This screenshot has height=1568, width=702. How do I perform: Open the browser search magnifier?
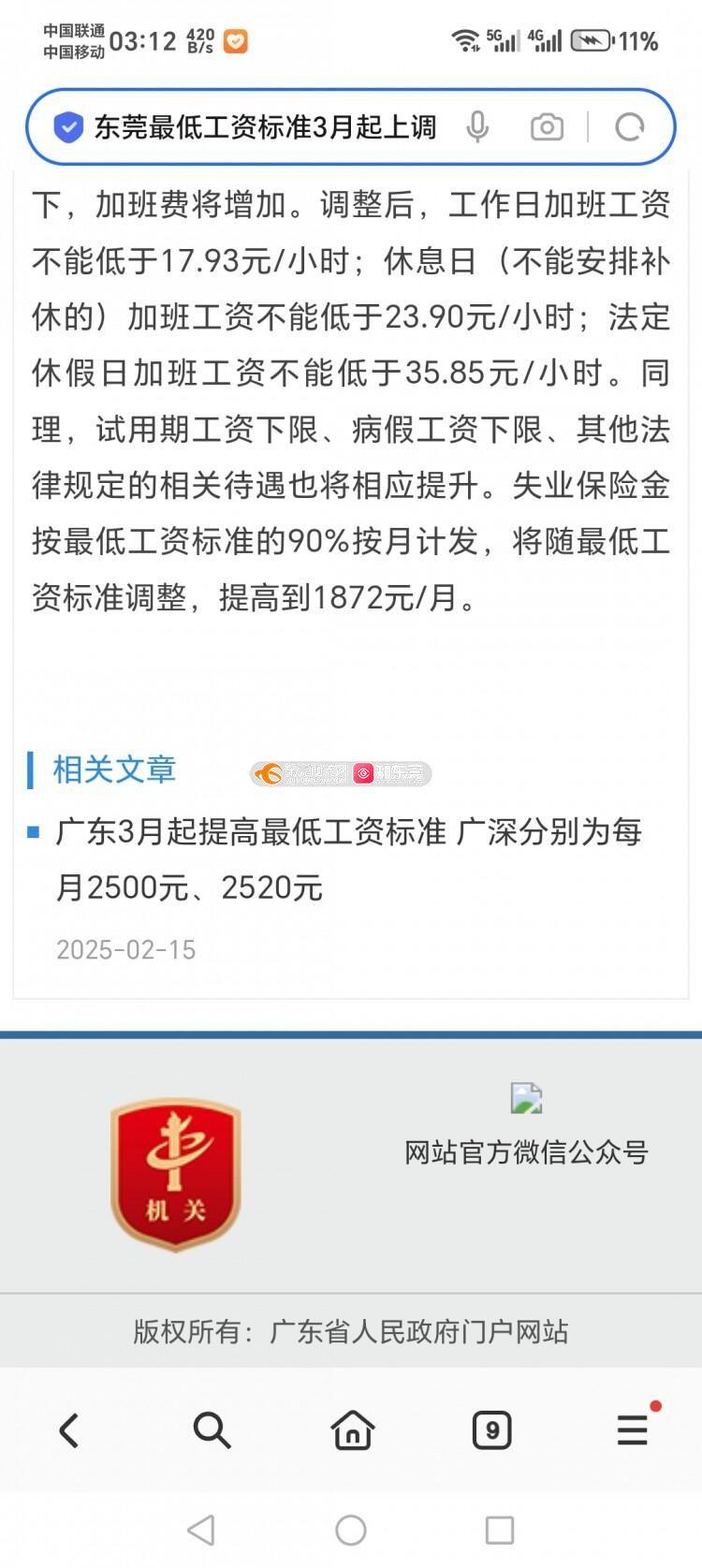212,1430
